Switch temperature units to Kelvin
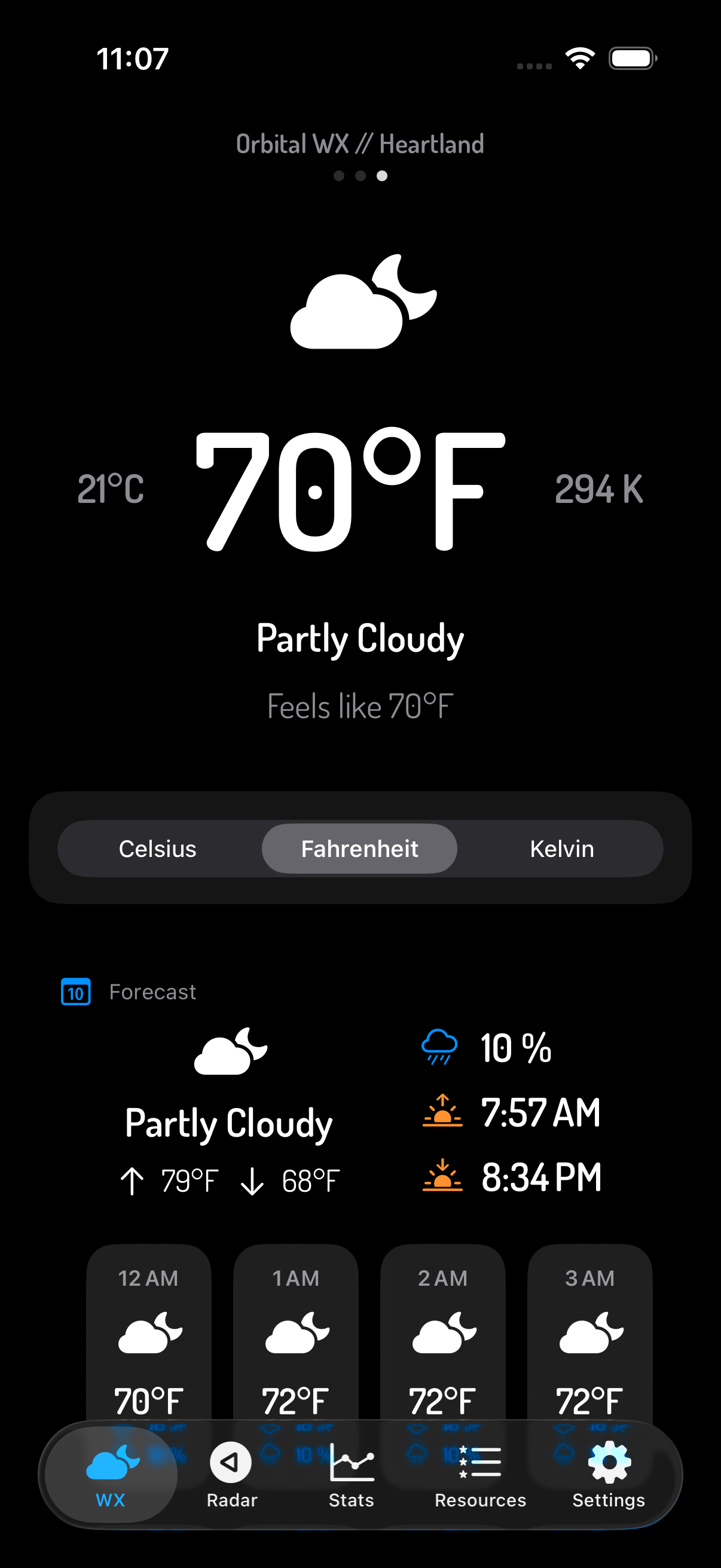 (561, 849)
